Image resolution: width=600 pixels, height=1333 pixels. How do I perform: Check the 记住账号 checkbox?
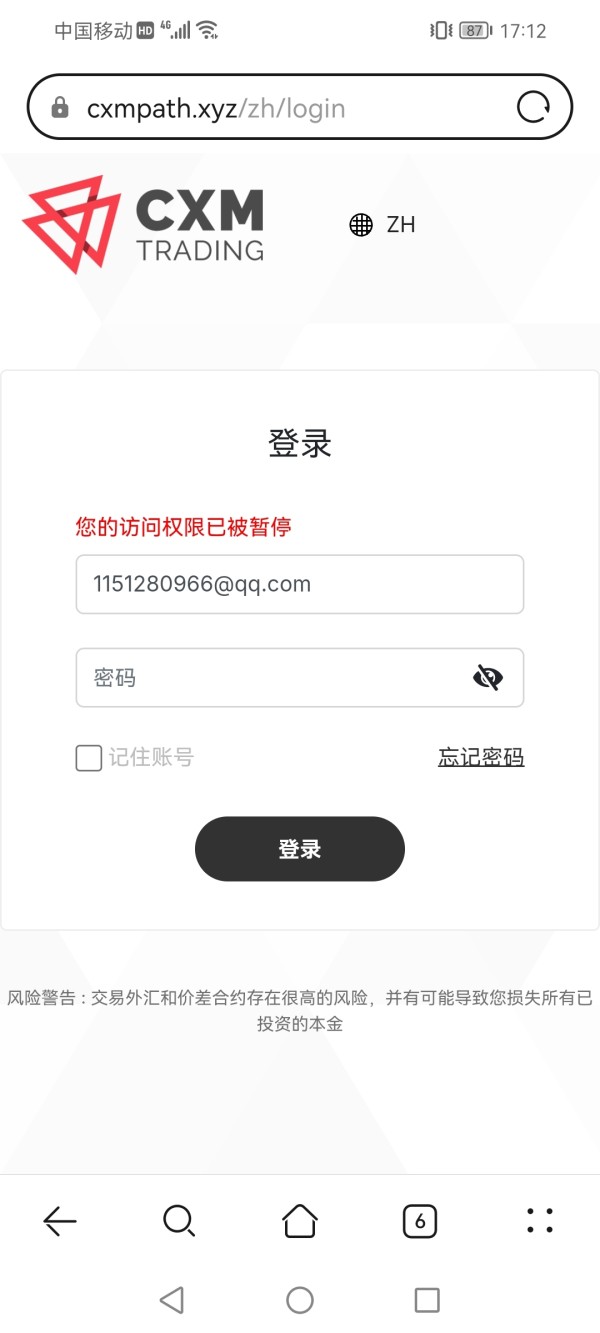(x=89, y=758)
